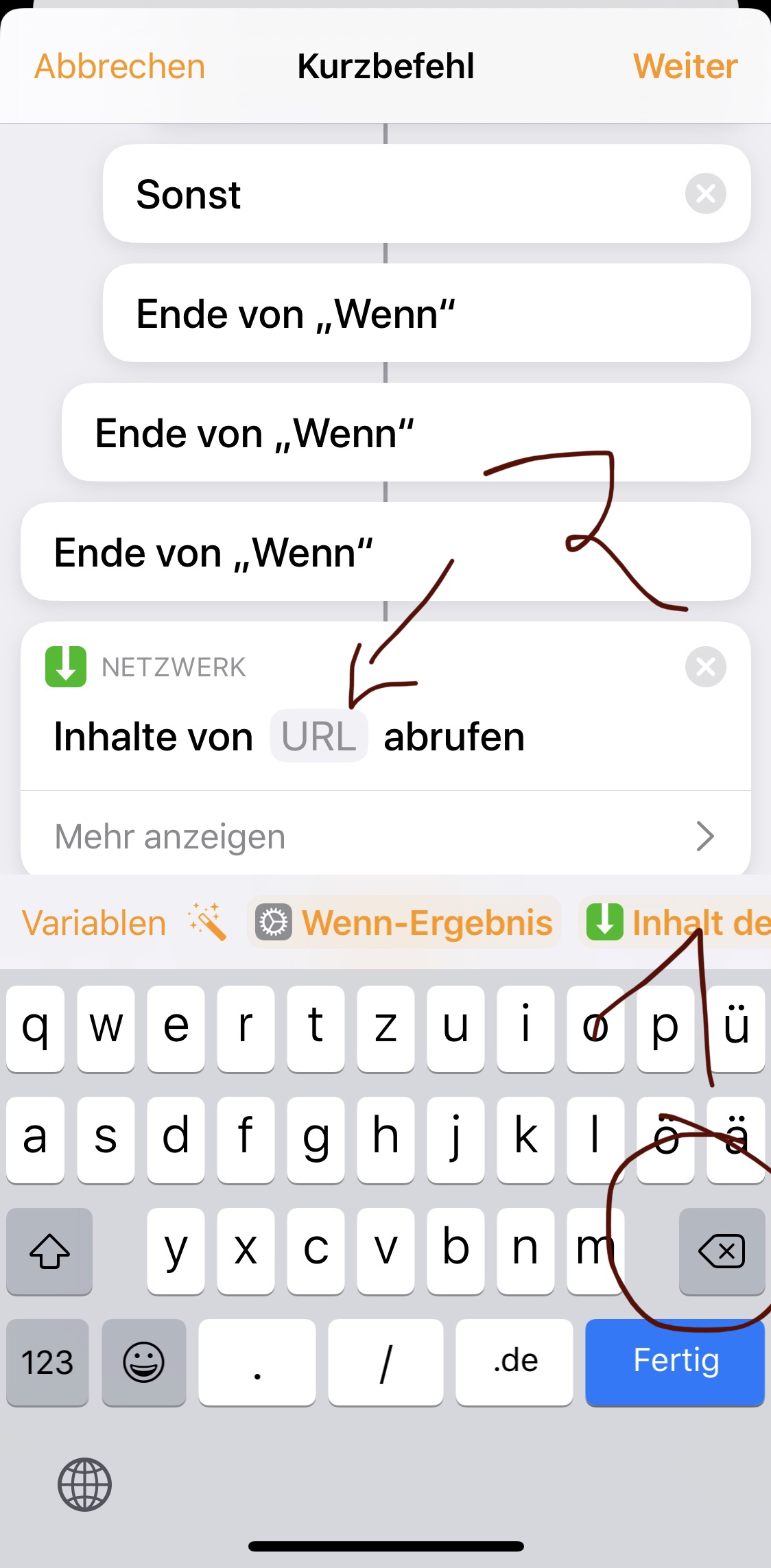
Task: Tap the magic wand variable icon
Action: [208, 922]
